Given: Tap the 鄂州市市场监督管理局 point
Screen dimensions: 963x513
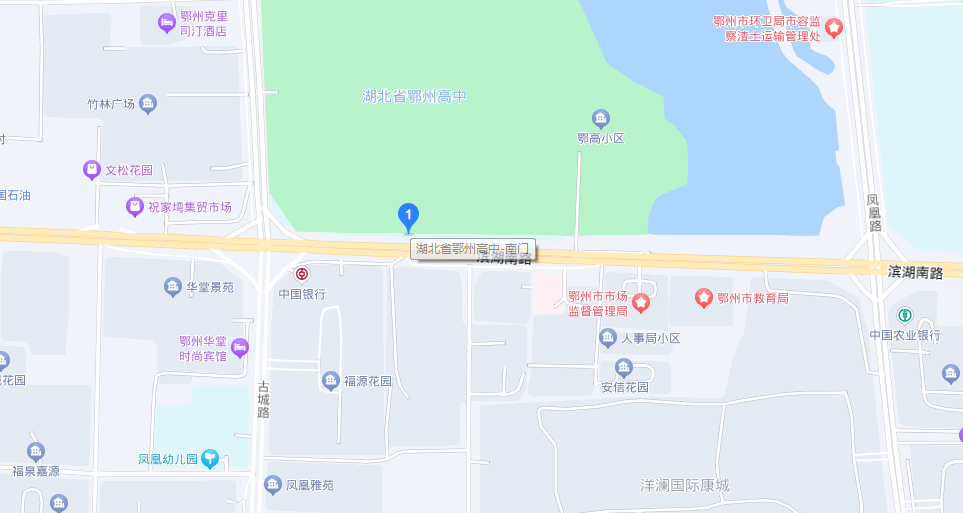Looking at the screenshot, I should tap(641, 303).
